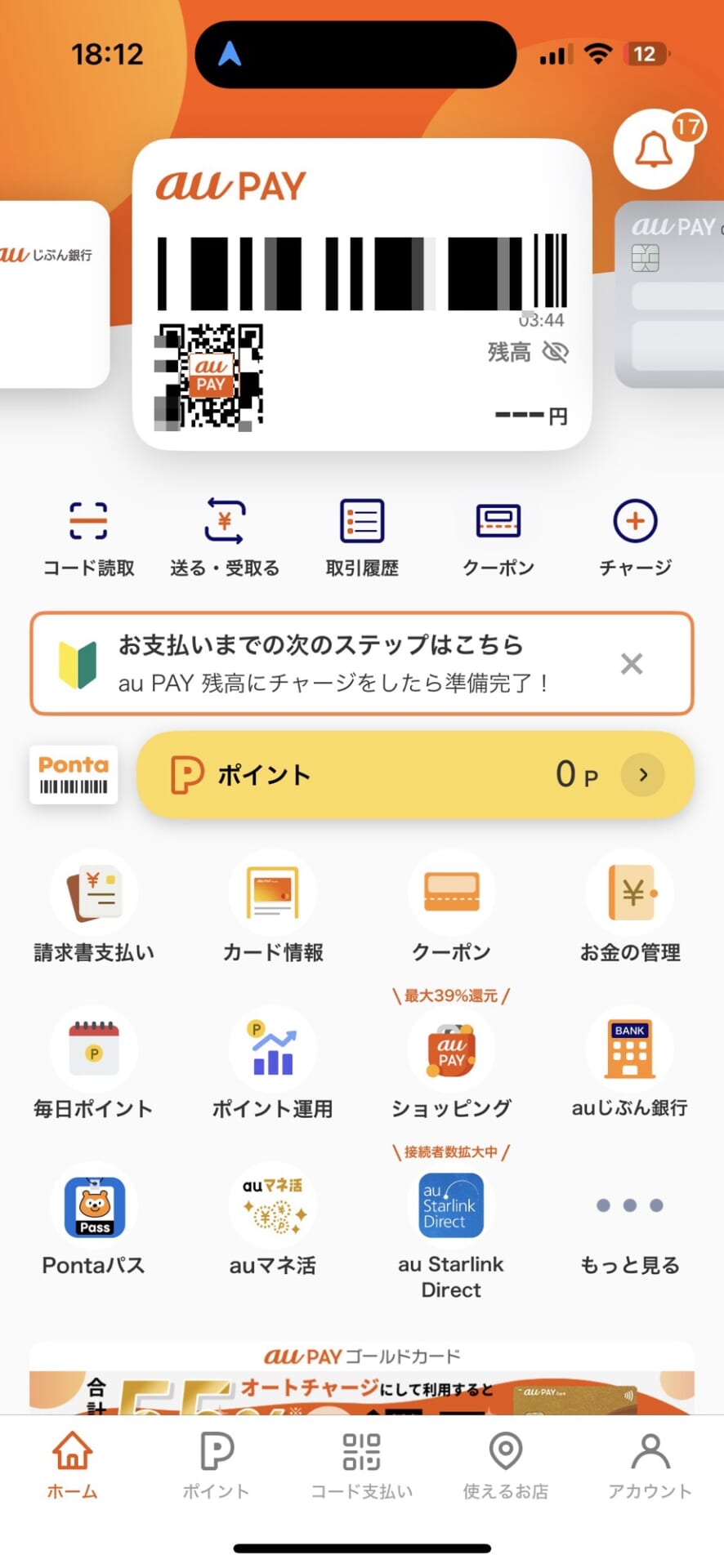Toggle balance visibility with the 残高 eye icon
This screenshot has height=1568, width=724.
pos(556,352)
